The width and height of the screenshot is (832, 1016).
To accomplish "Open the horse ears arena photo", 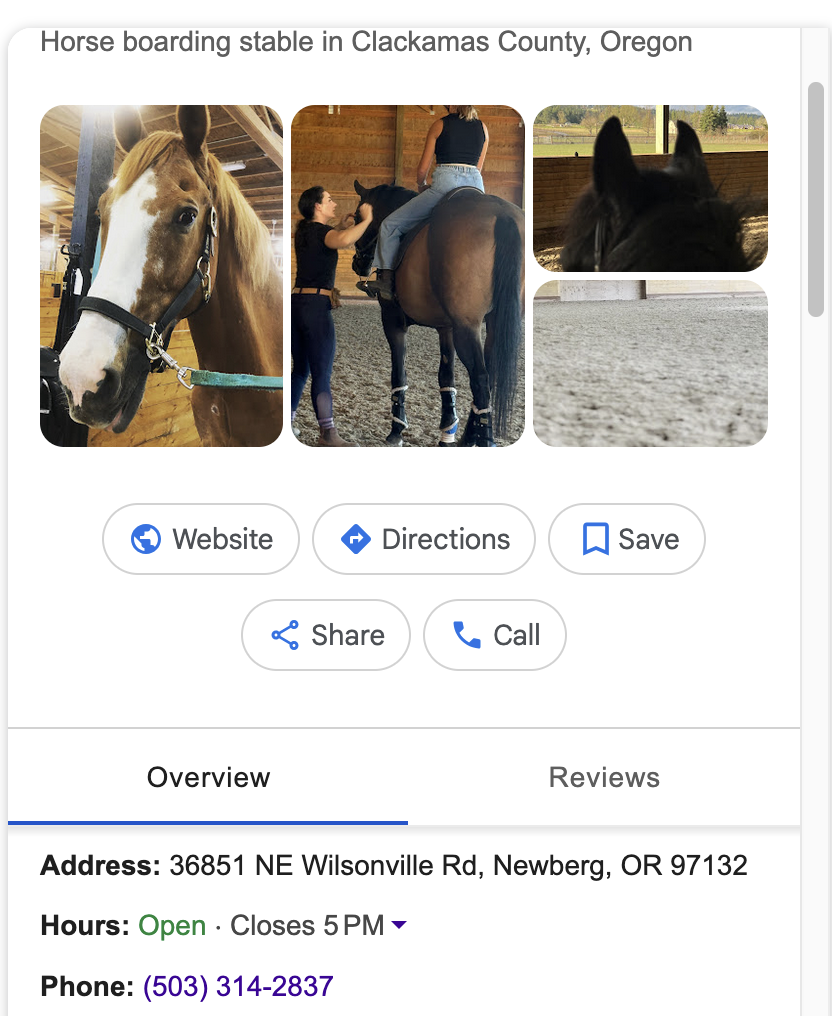I will tap(650, 188).
